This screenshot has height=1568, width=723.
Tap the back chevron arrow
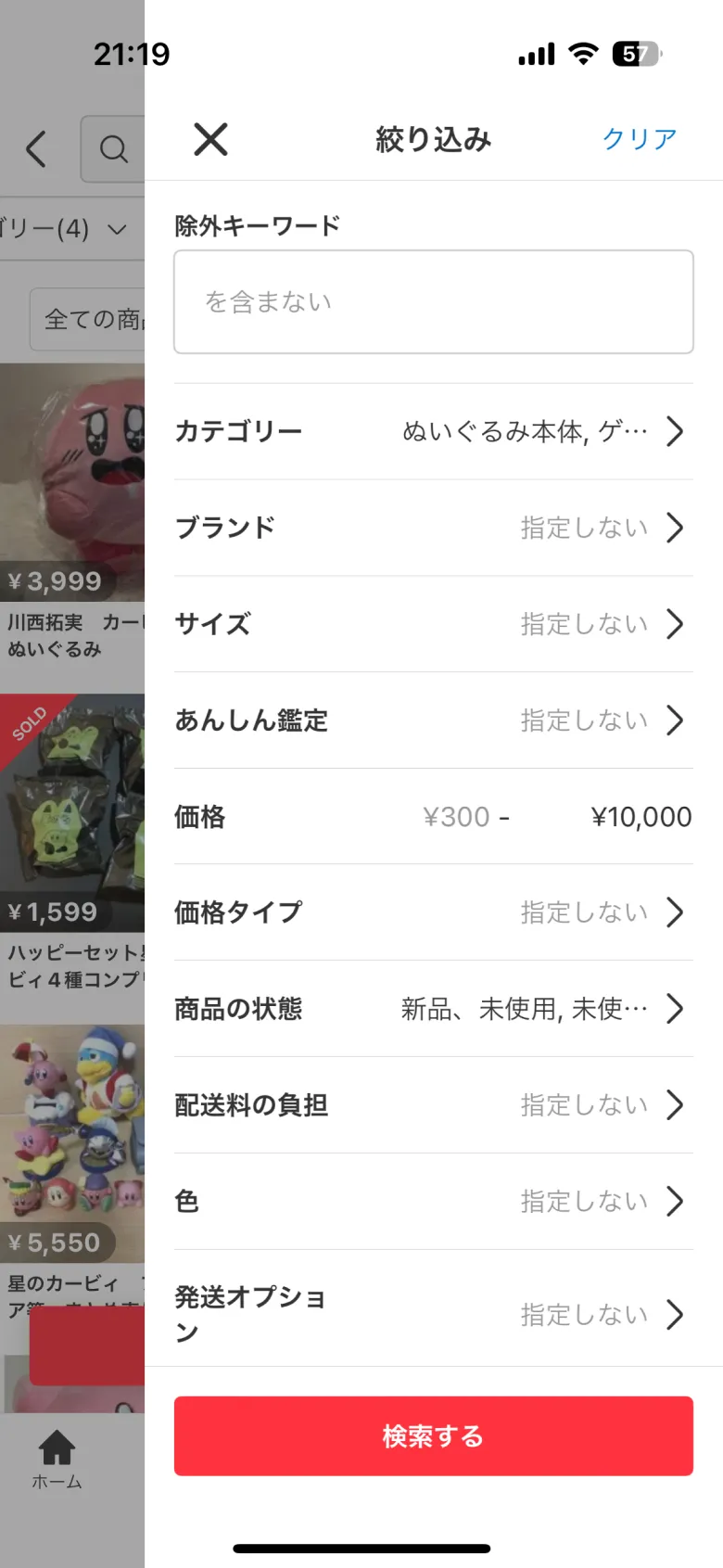click(x=36, y=148)
